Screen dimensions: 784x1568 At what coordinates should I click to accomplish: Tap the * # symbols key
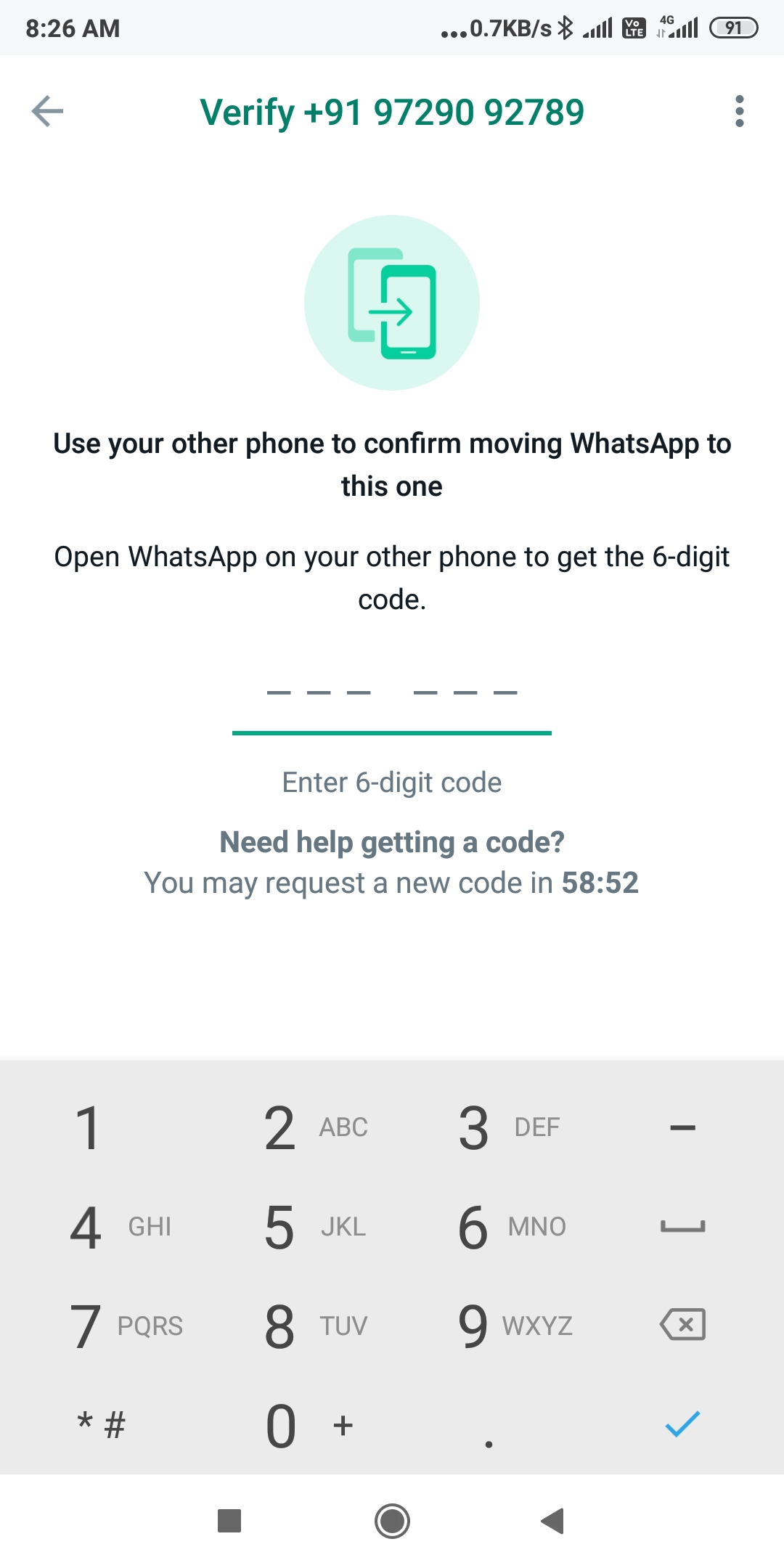click(101, 1424)
